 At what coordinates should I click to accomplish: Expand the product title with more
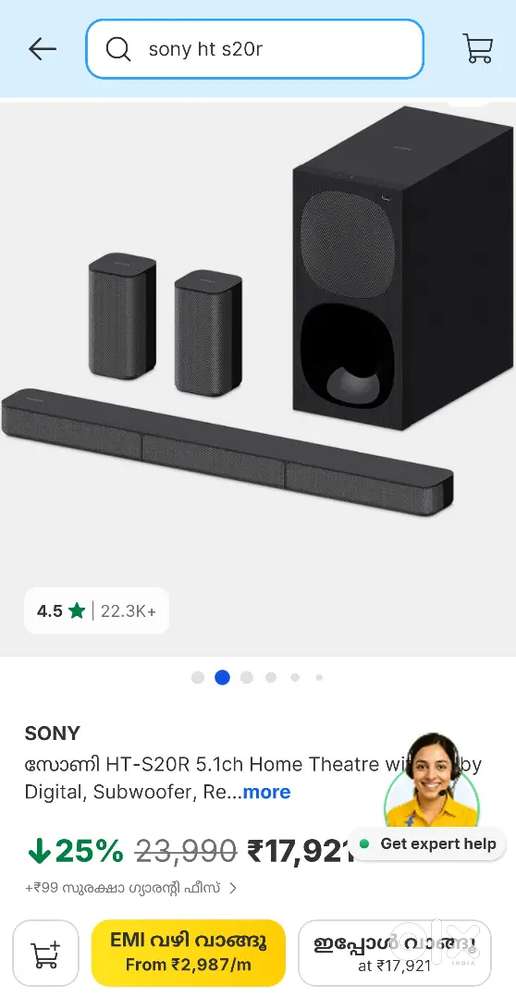266,792
